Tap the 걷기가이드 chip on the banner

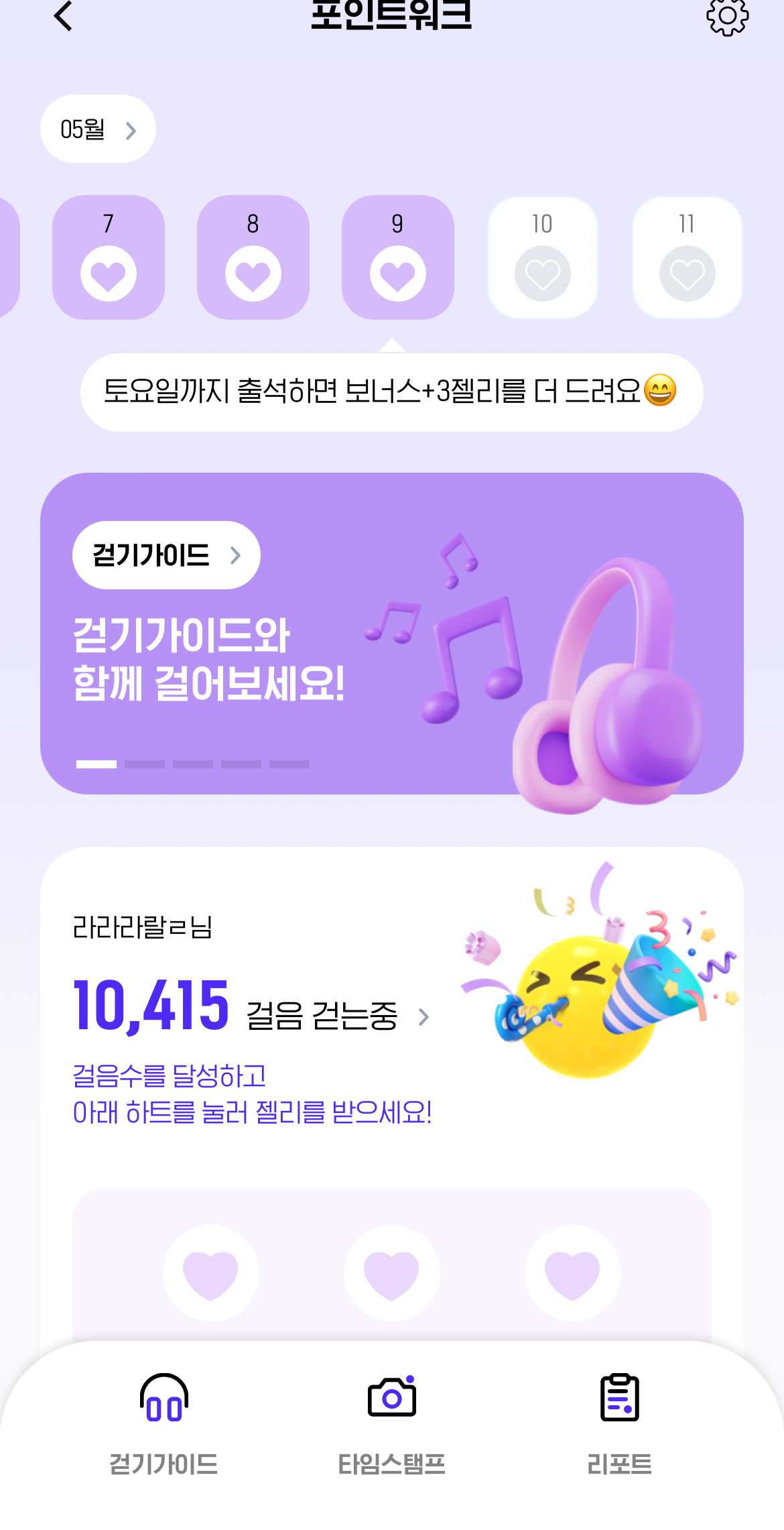click(x=166, y=555)
